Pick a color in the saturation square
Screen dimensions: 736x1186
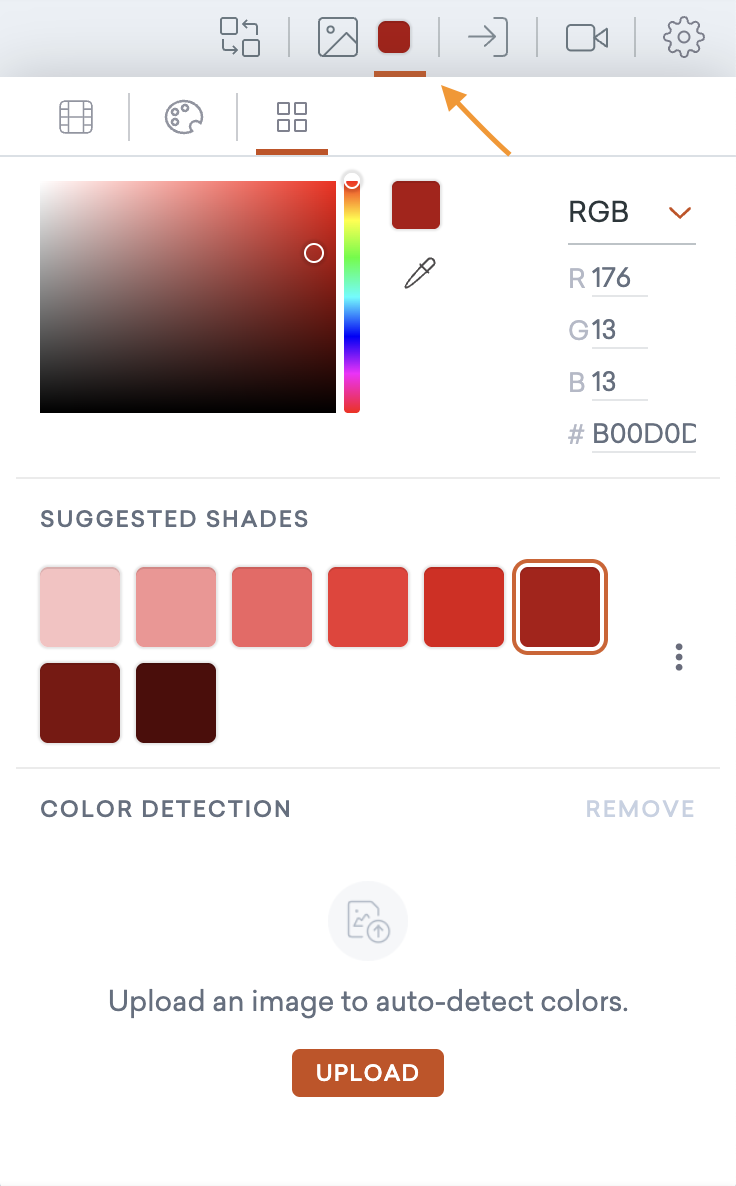pos(188,296)
